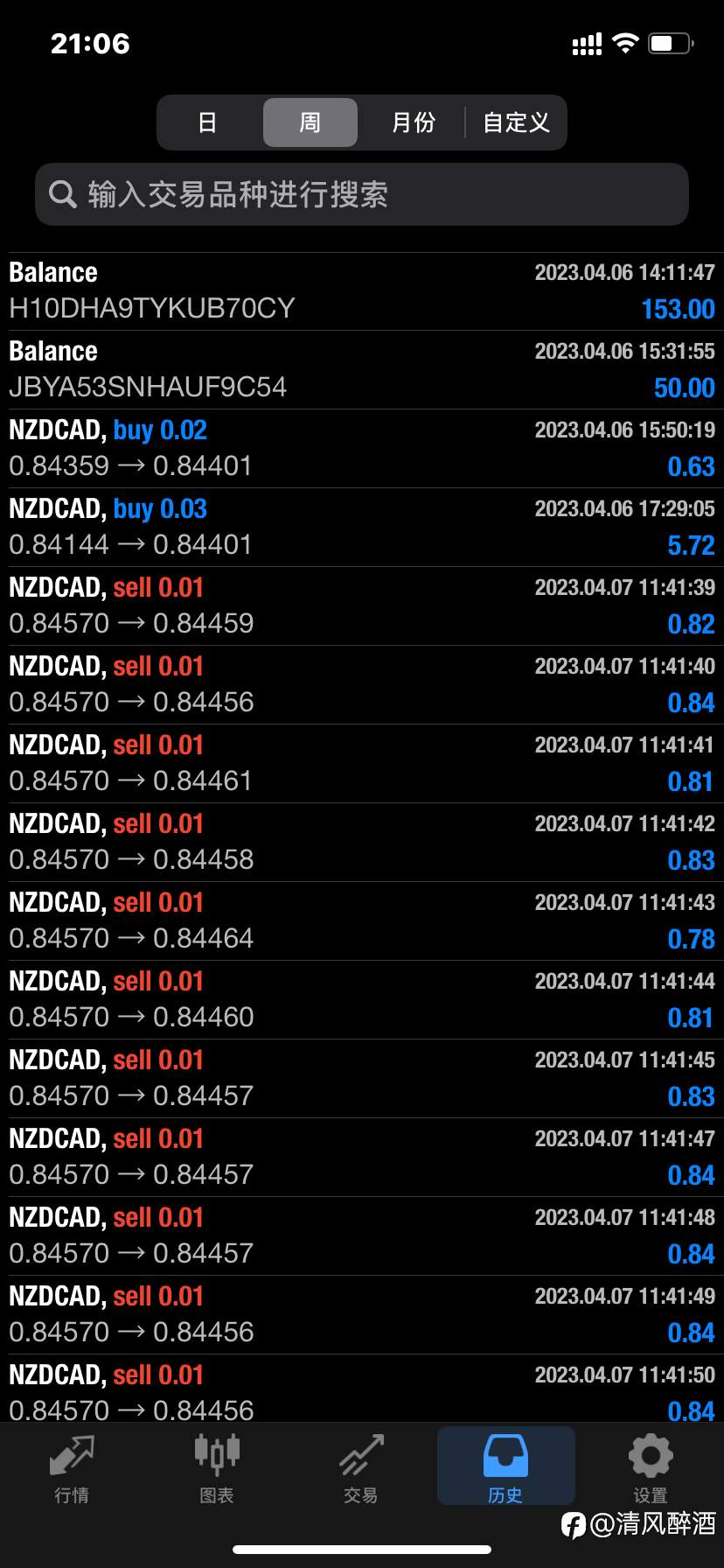
Task: Open the 自定义 custom period tab
Action: click(x=516, y=122)
